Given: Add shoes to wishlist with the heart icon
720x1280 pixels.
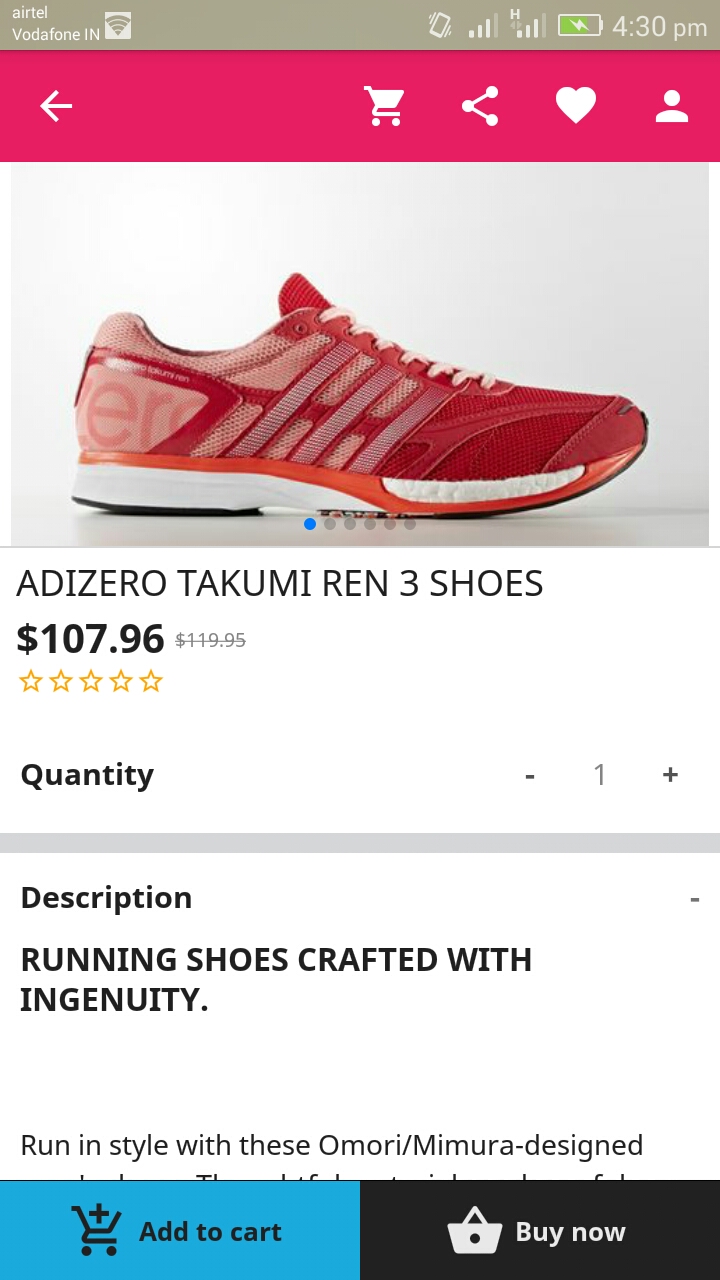Looking at the screenshot, I should 576,106.
